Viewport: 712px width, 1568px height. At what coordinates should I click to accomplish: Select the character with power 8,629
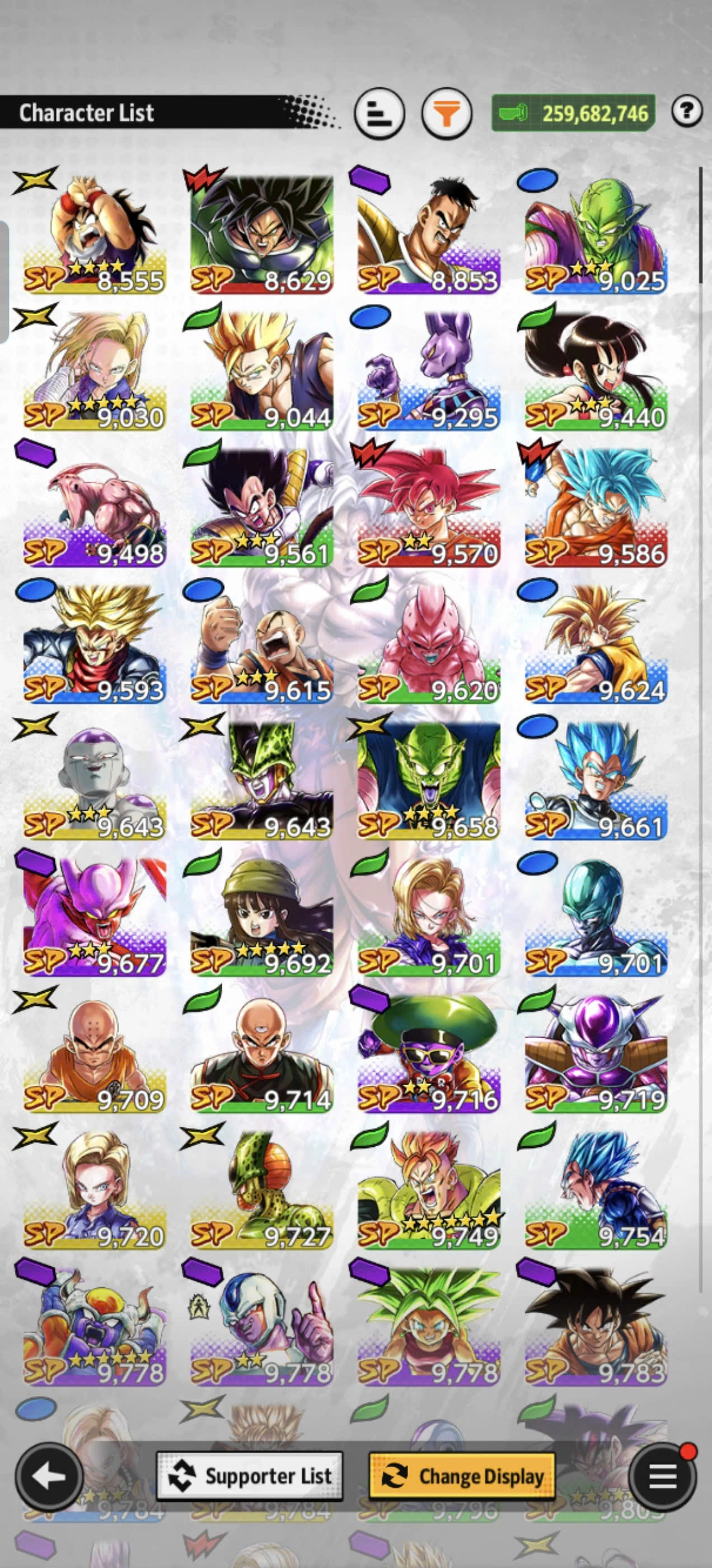point(261,234)
